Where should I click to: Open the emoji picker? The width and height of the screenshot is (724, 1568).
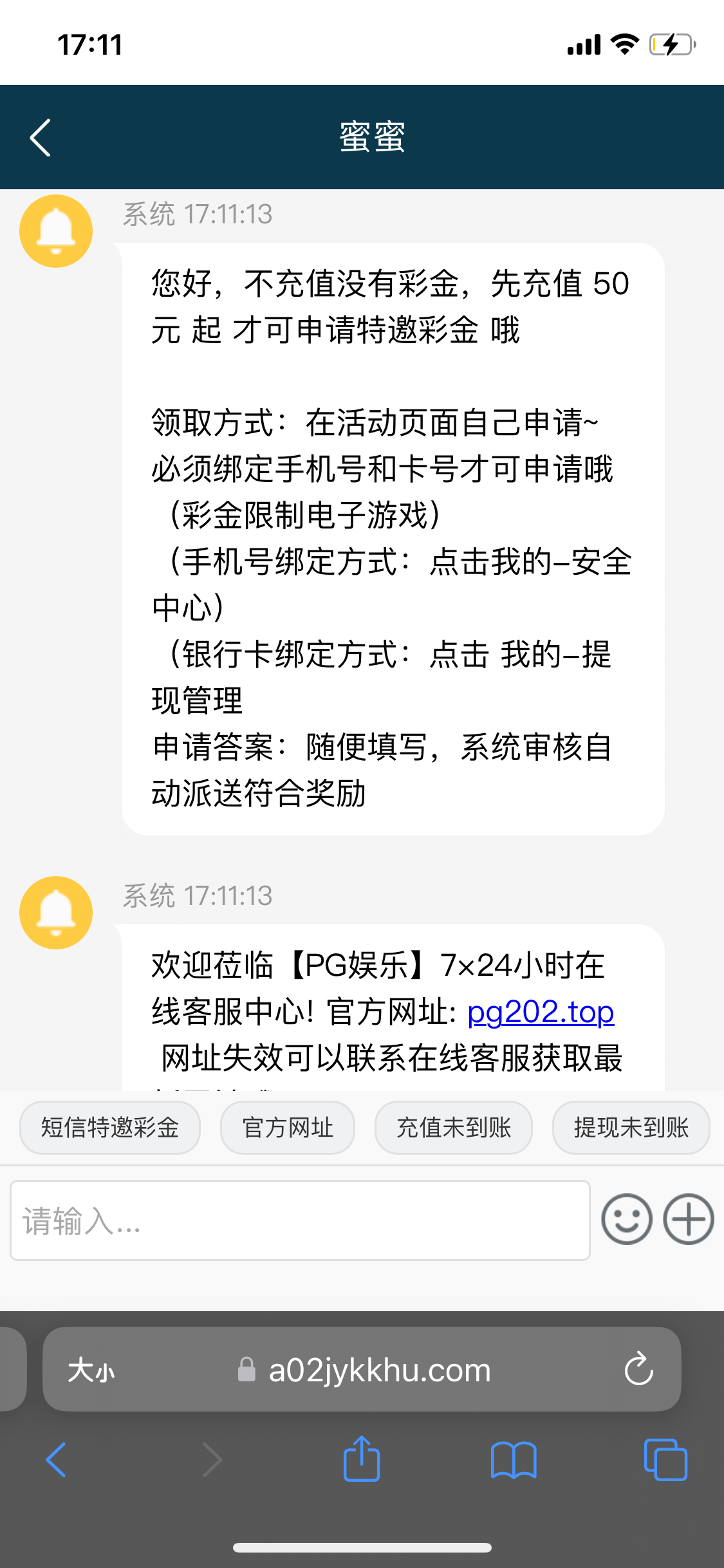tap(626, 1219)
